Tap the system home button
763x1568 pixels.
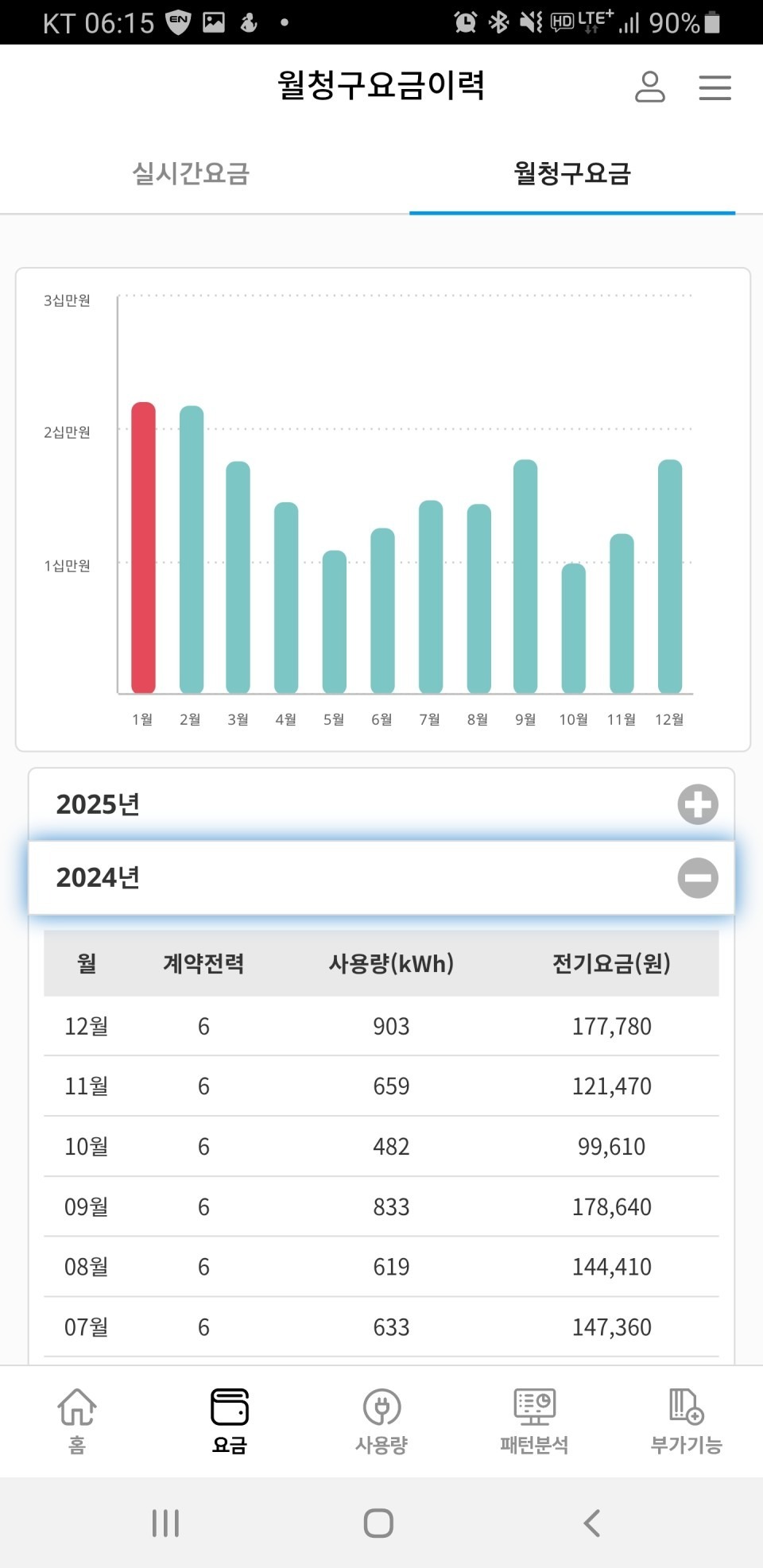[378, 1523]
